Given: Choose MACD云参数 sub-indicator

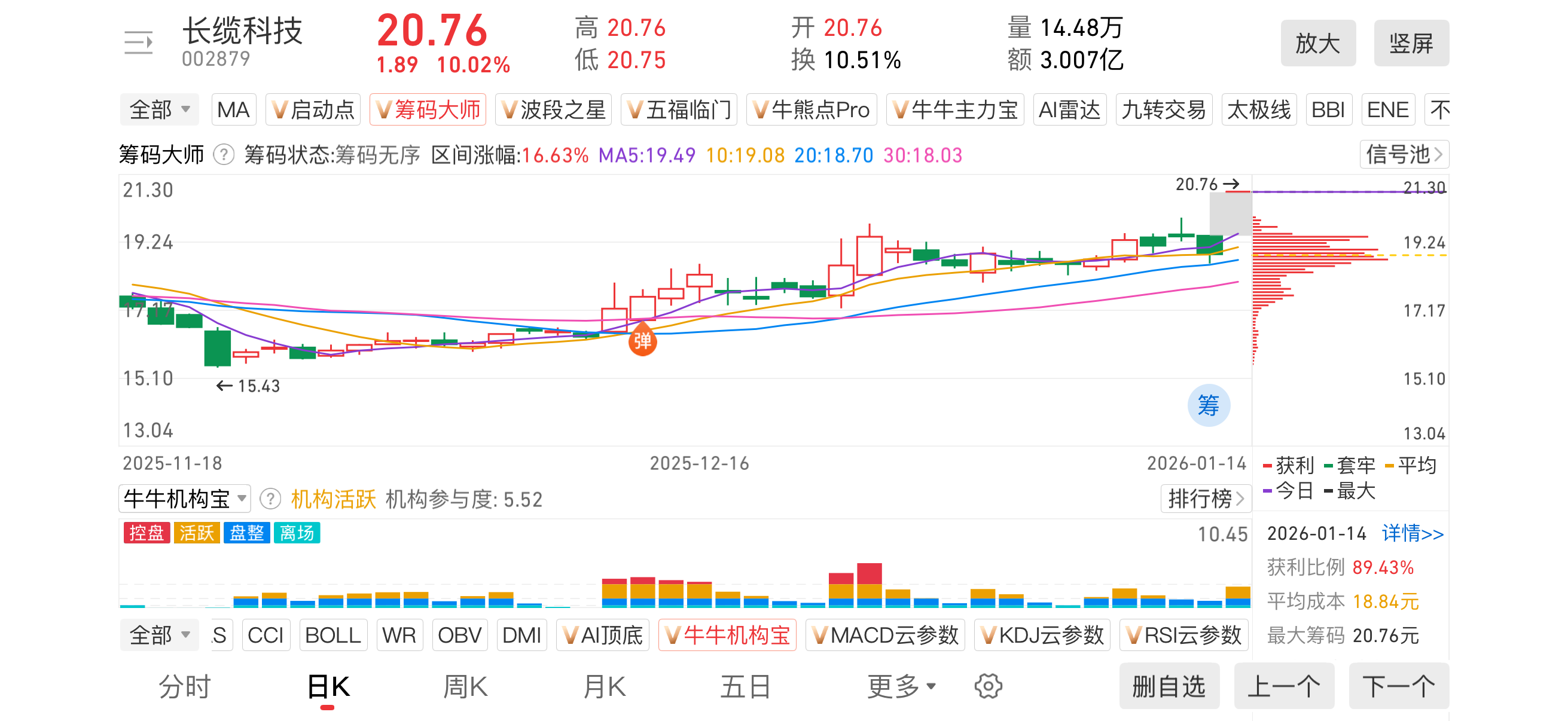Looking at the screenshot, I should coord(884,636).
